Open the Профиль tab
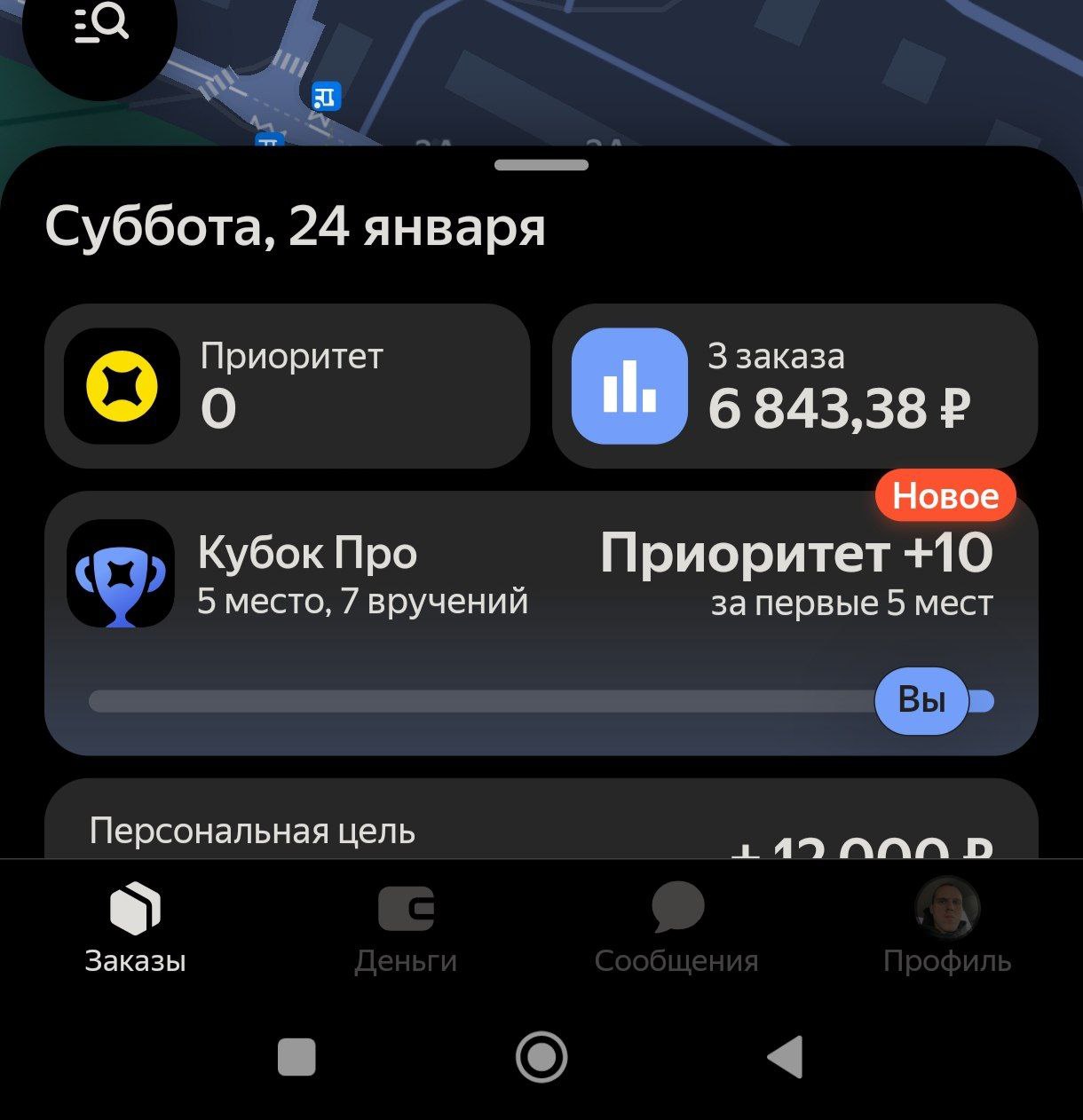Viewport: 1083px width, 1120px height. coord(947,927)
